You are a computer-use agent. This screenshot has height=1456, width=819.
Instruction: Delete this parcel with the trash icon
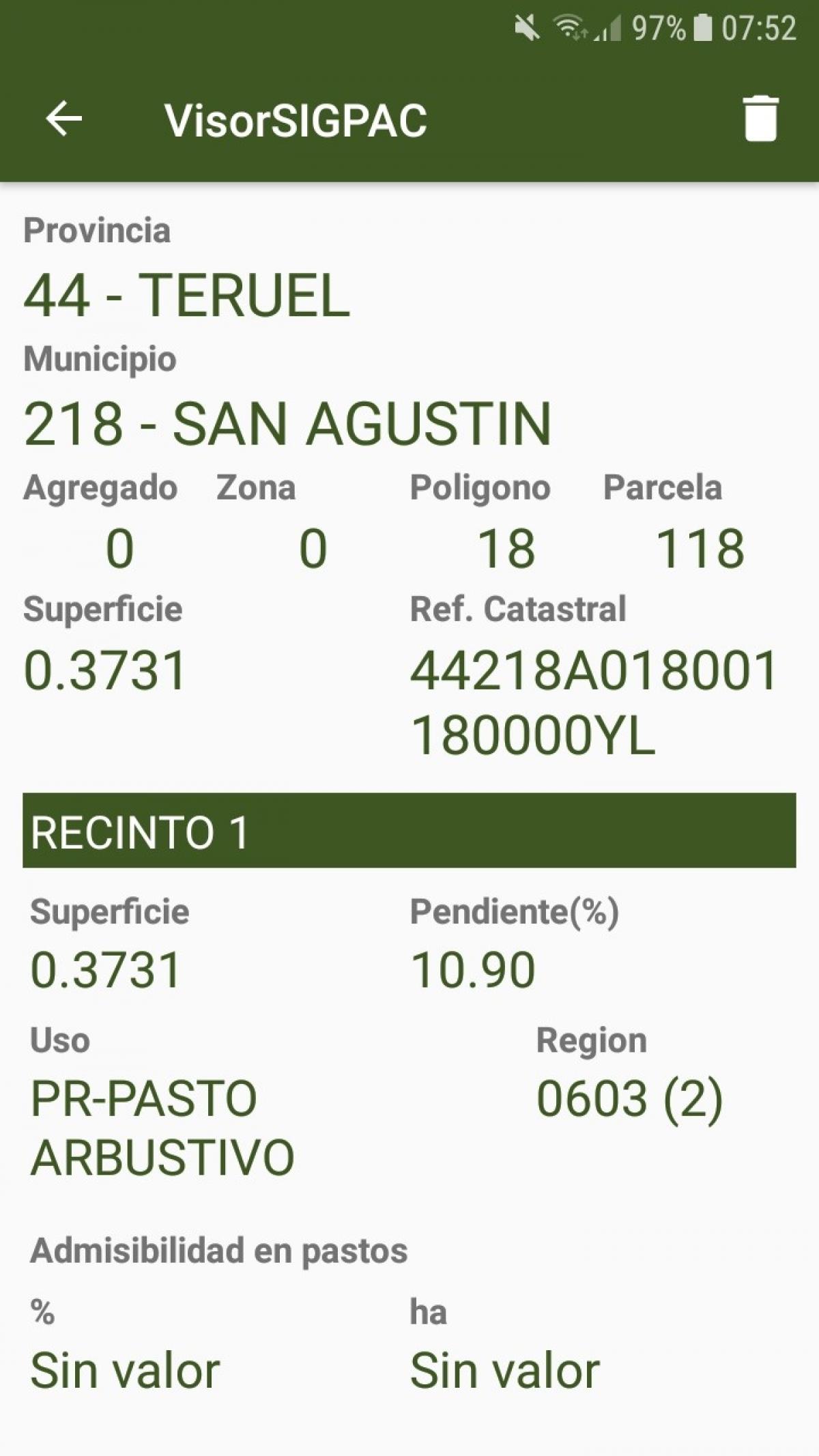point(760,119)
